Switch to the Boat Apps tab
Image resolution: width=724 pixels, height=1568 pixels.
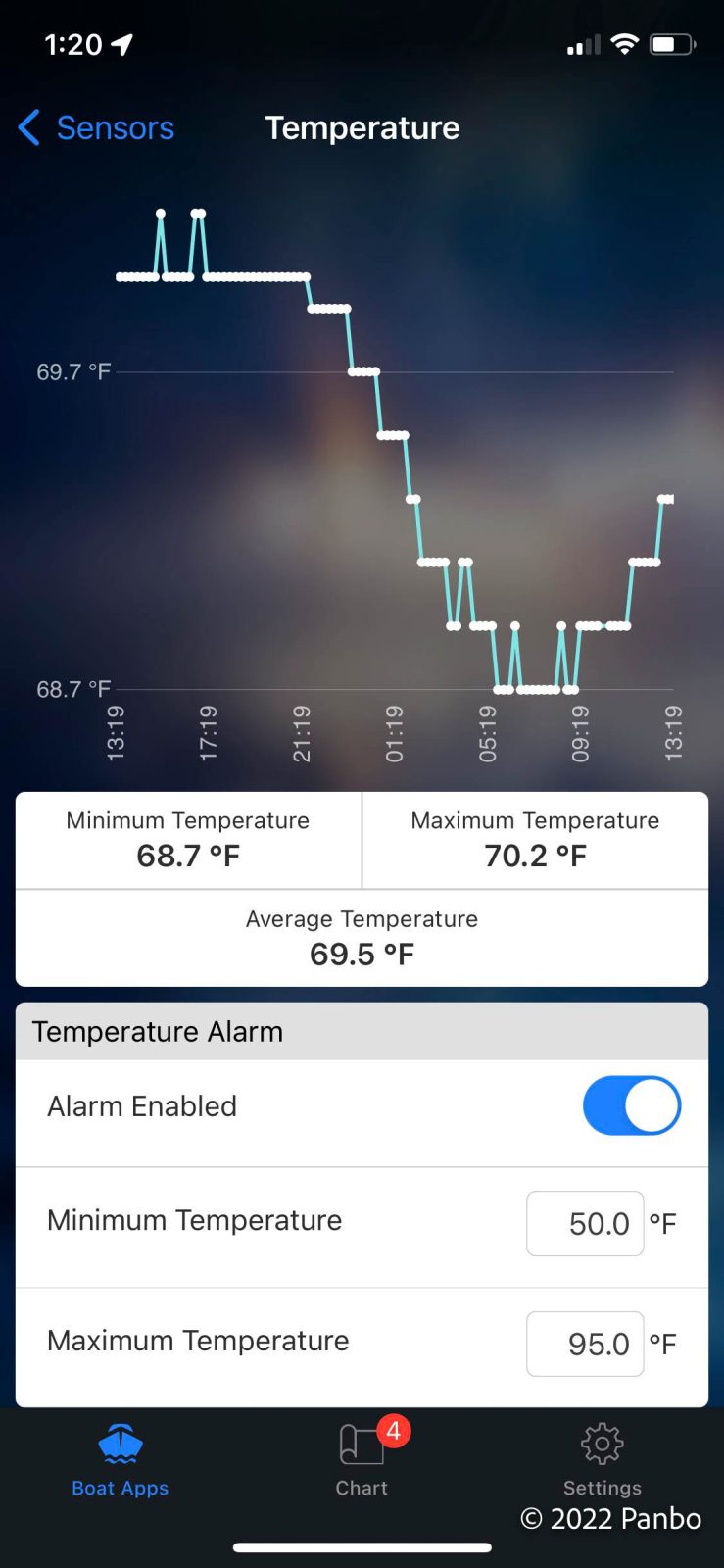tap(121, 1460)
